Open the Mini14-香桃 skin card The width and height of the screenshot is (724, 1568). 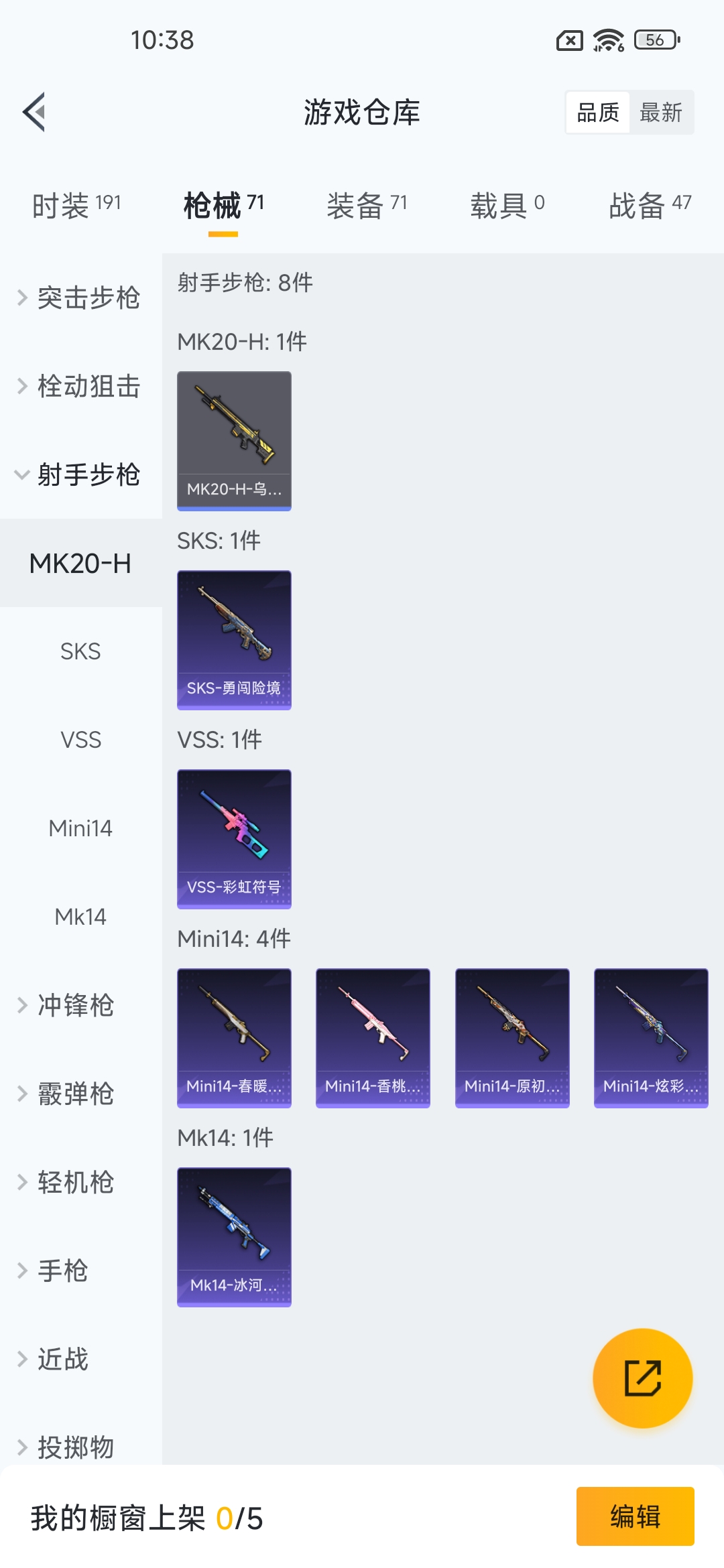pos(373,1037)
